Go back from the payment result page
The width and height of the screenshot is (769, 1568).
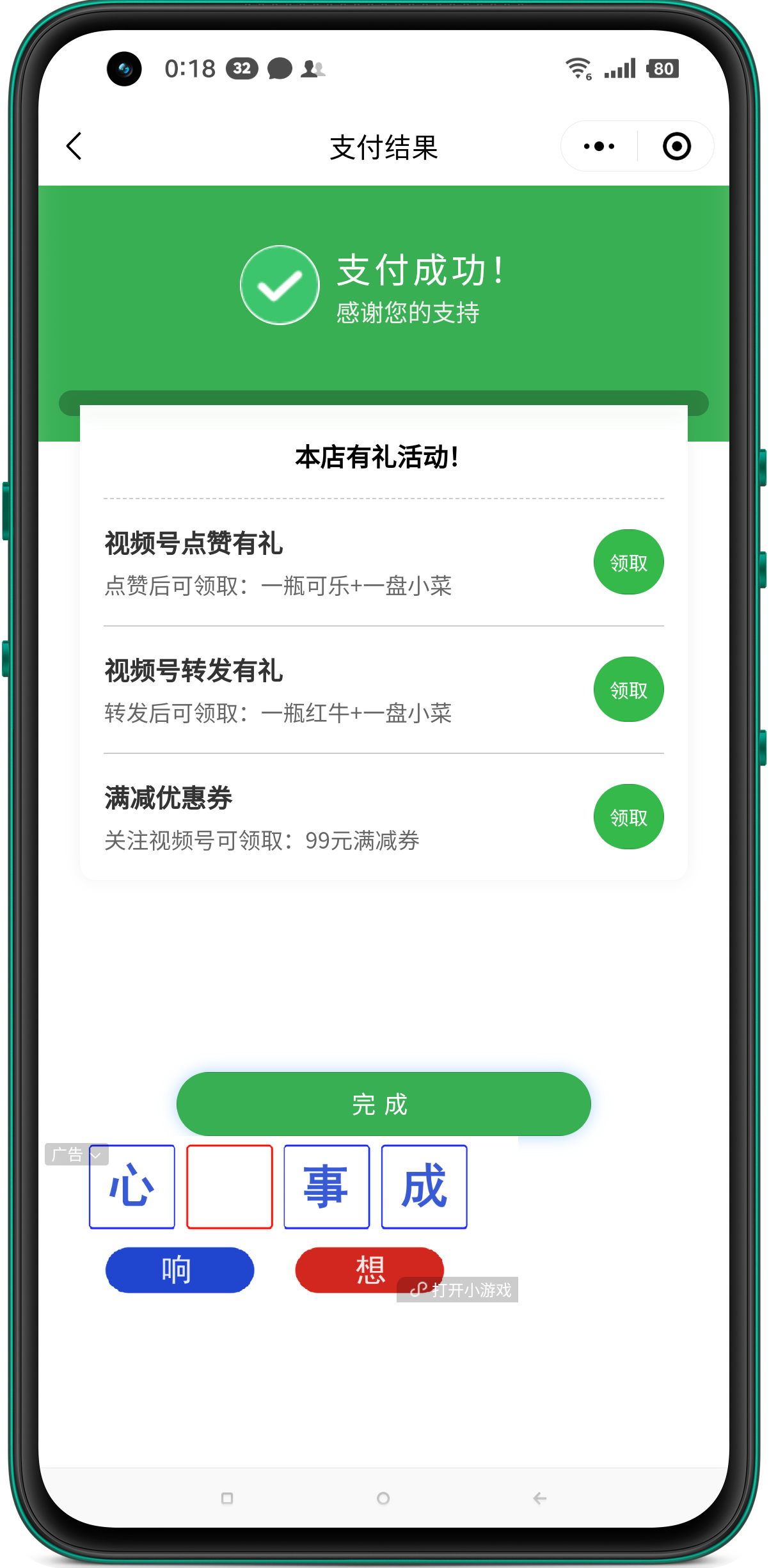74,147
